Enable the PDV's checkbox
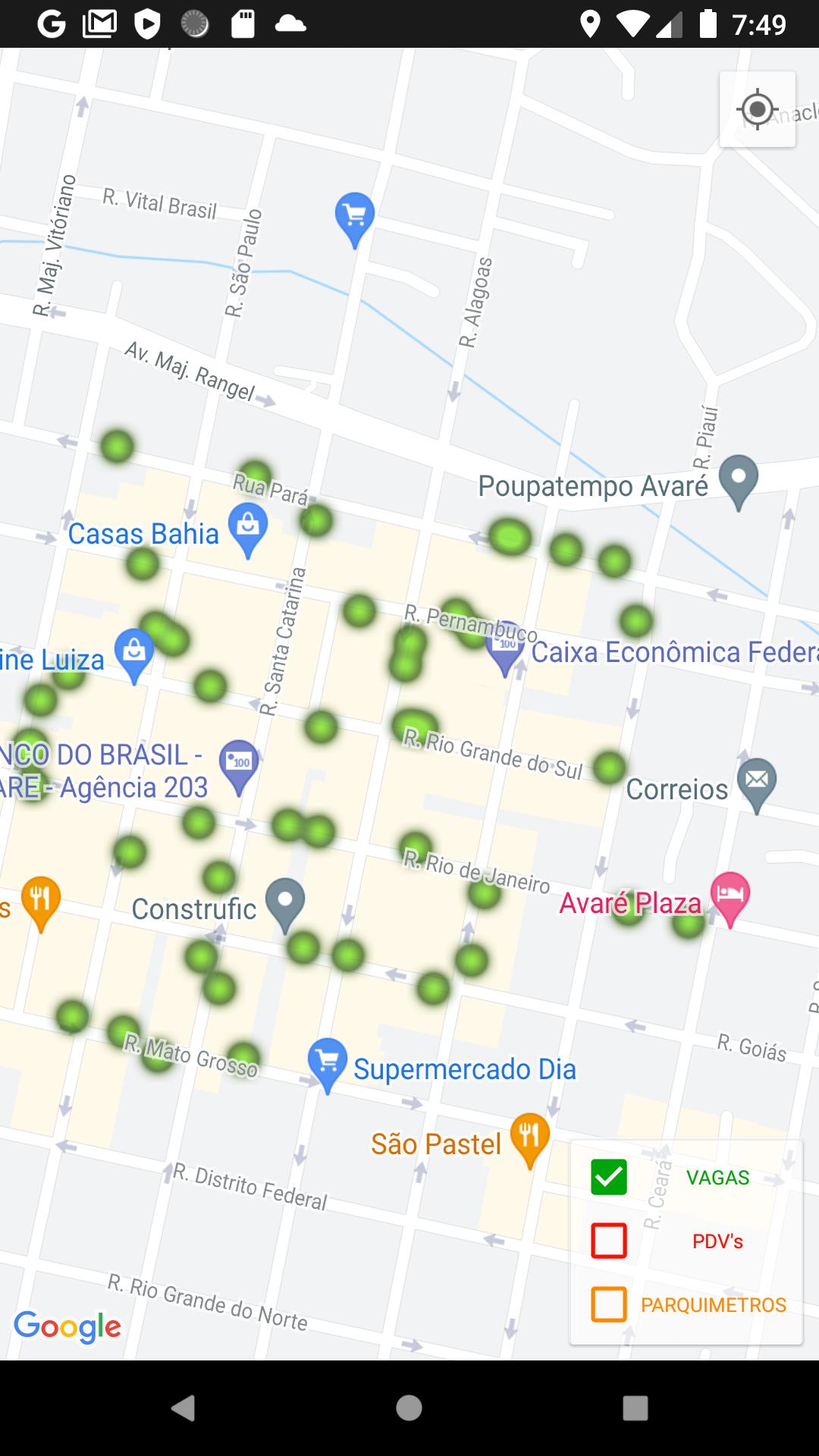The width and height of the screenshot is (819, 1456). click(609, 1241)
